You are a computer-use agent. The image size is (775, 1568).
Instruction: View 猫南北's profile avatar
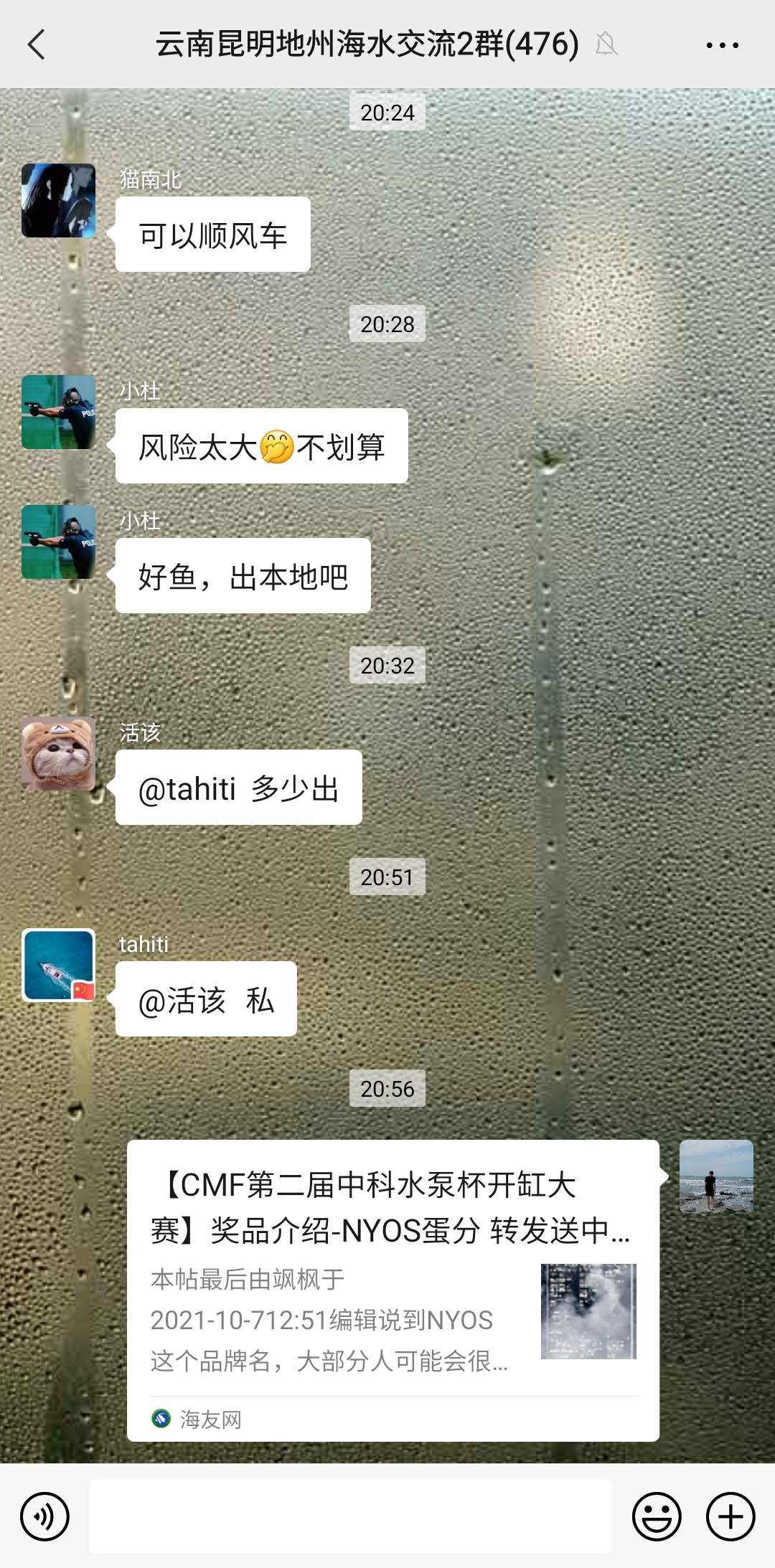pyautogui.click(x=58, y=200)
